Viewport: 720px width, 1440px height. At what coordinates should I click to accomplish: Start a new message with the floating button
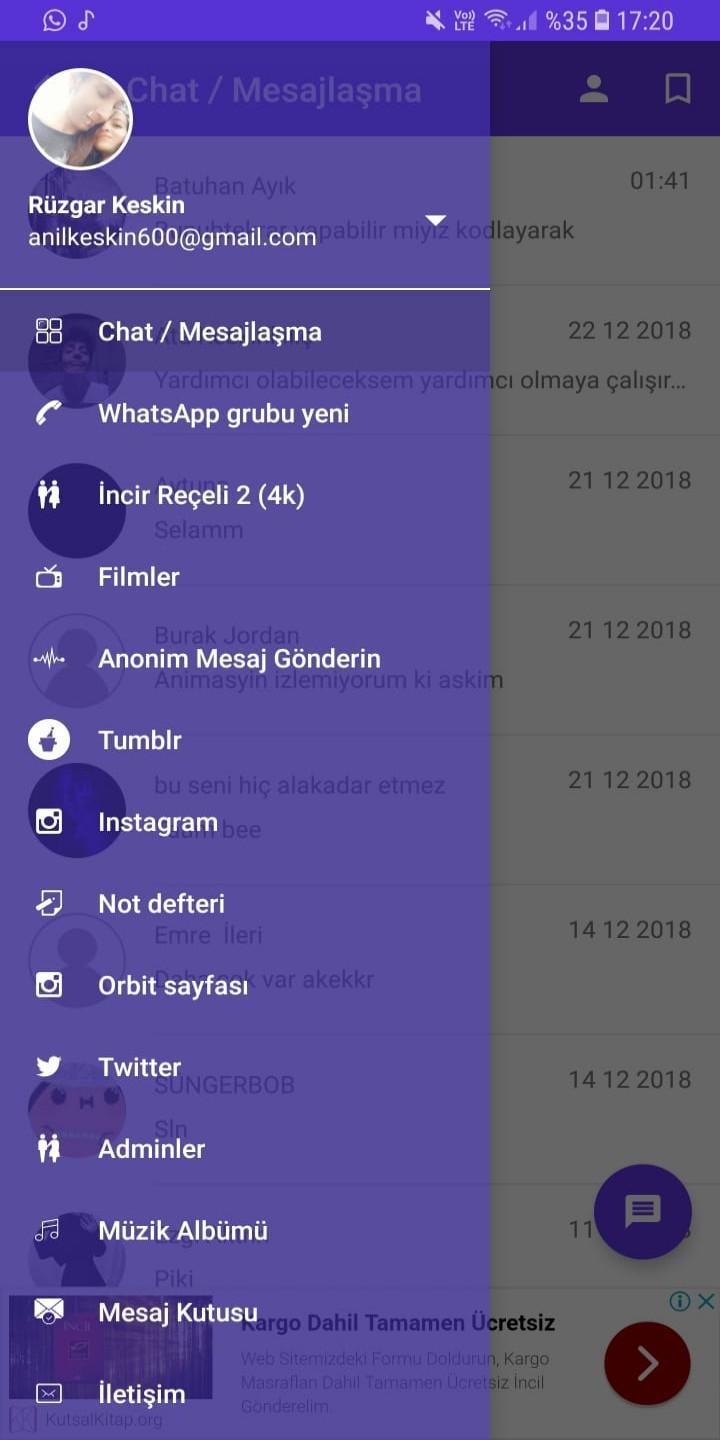pos(642,1211)
